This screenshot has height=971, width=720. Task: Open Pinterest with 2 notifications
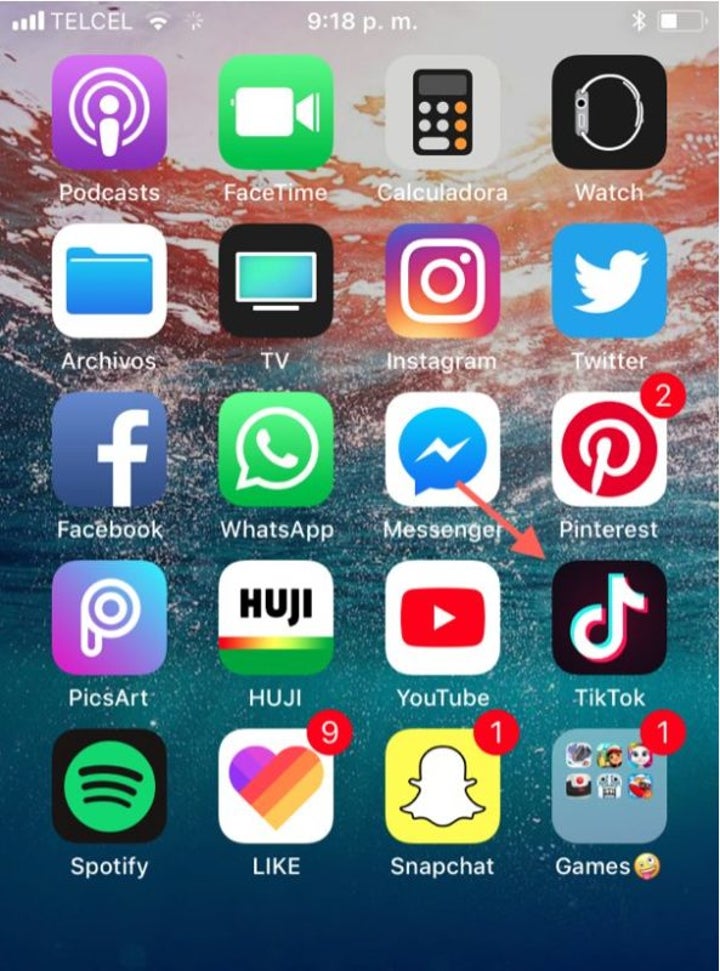pos(609,449)
